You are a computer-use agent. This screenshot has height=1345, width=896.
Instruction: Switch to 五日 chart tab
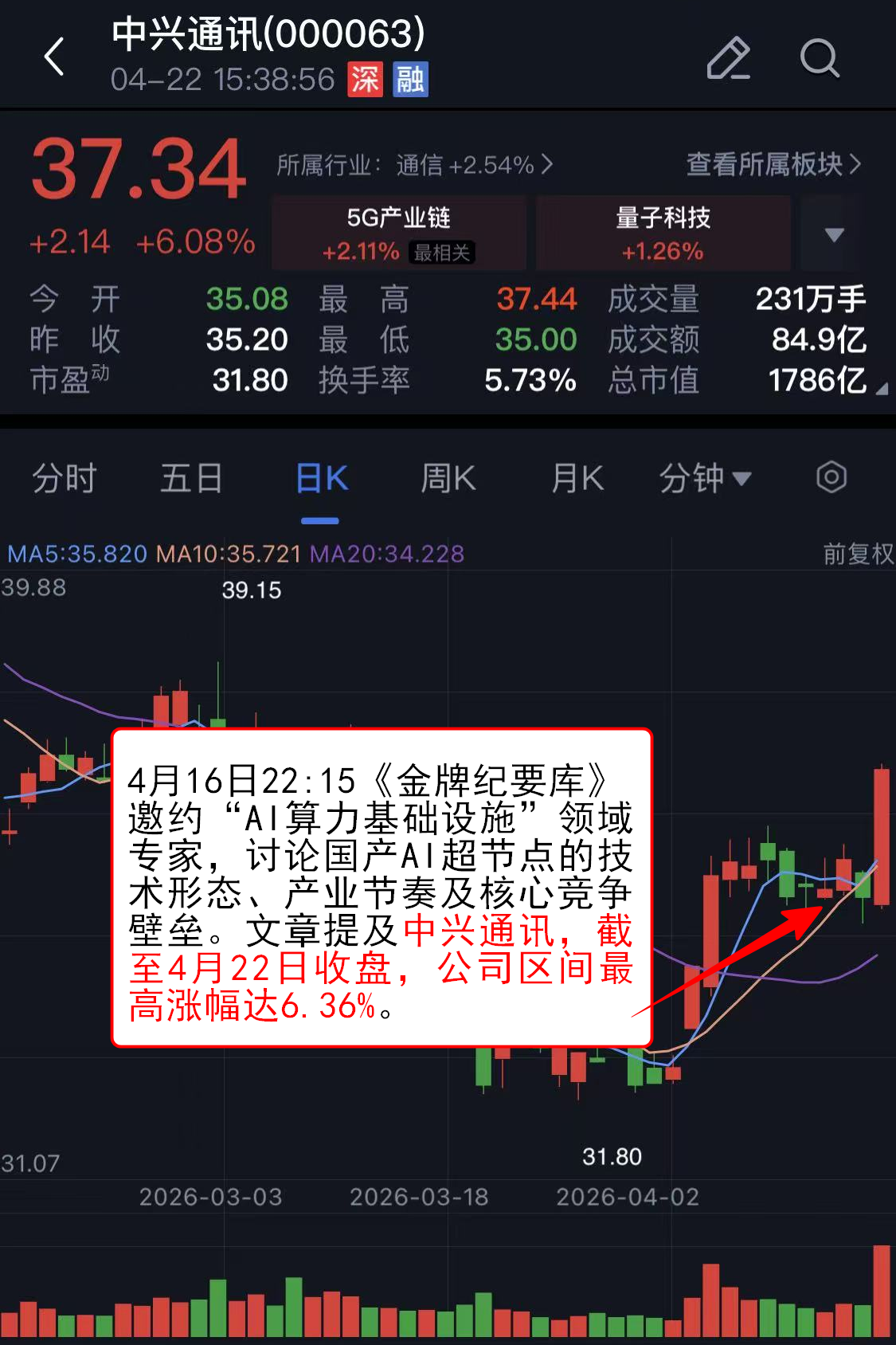coord(191,479)
